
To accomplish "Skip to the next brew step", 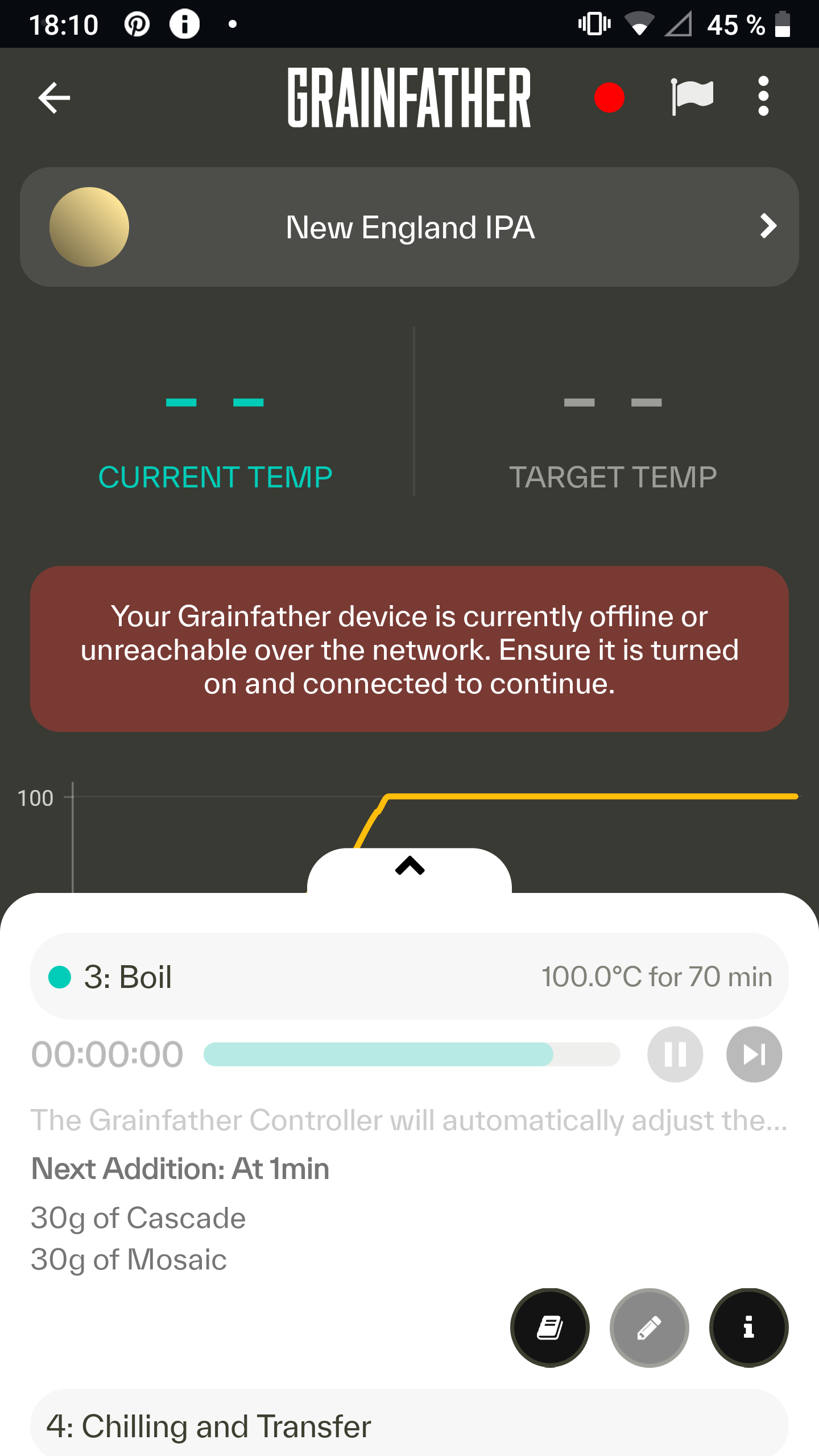I will tap(754, 1054).
